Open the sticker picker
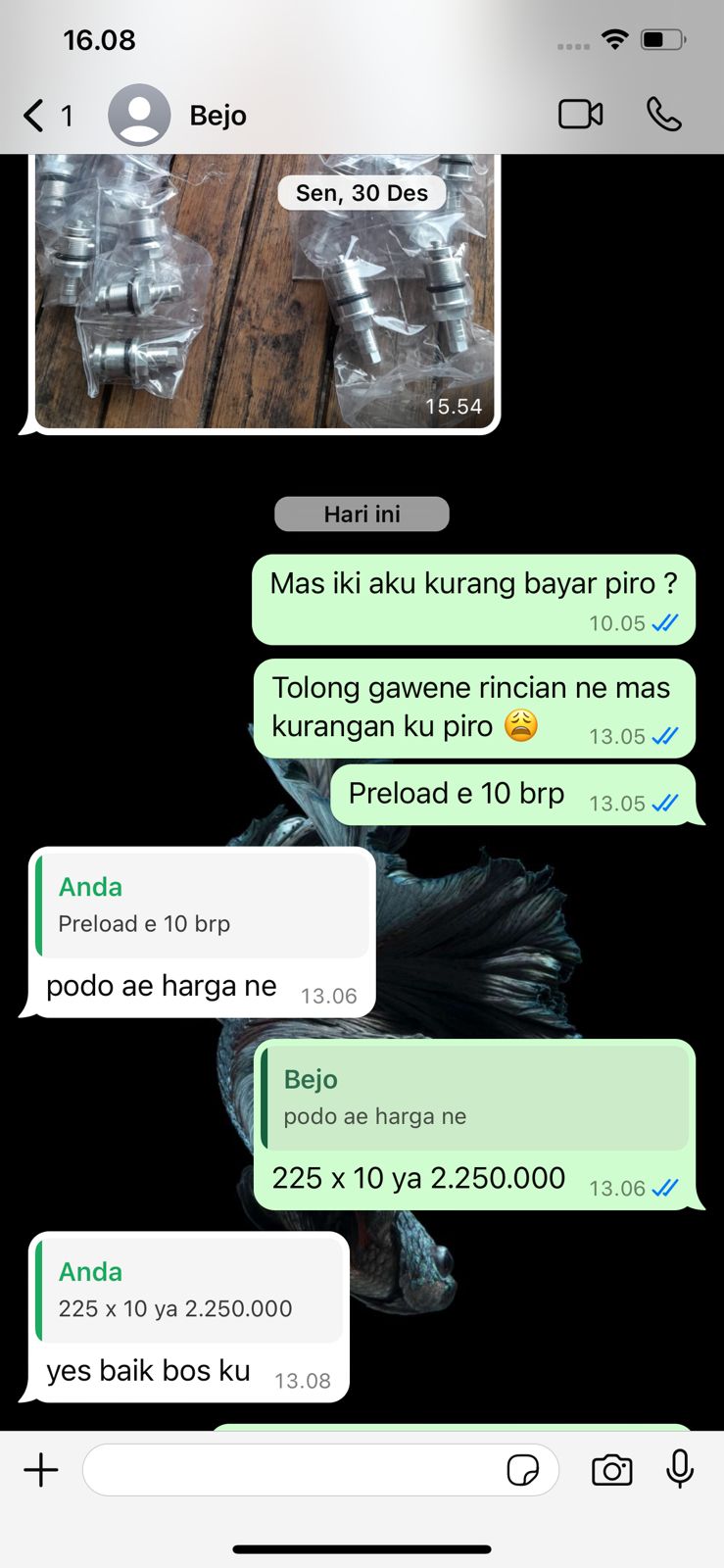724x1568 pixels. 523,1470
